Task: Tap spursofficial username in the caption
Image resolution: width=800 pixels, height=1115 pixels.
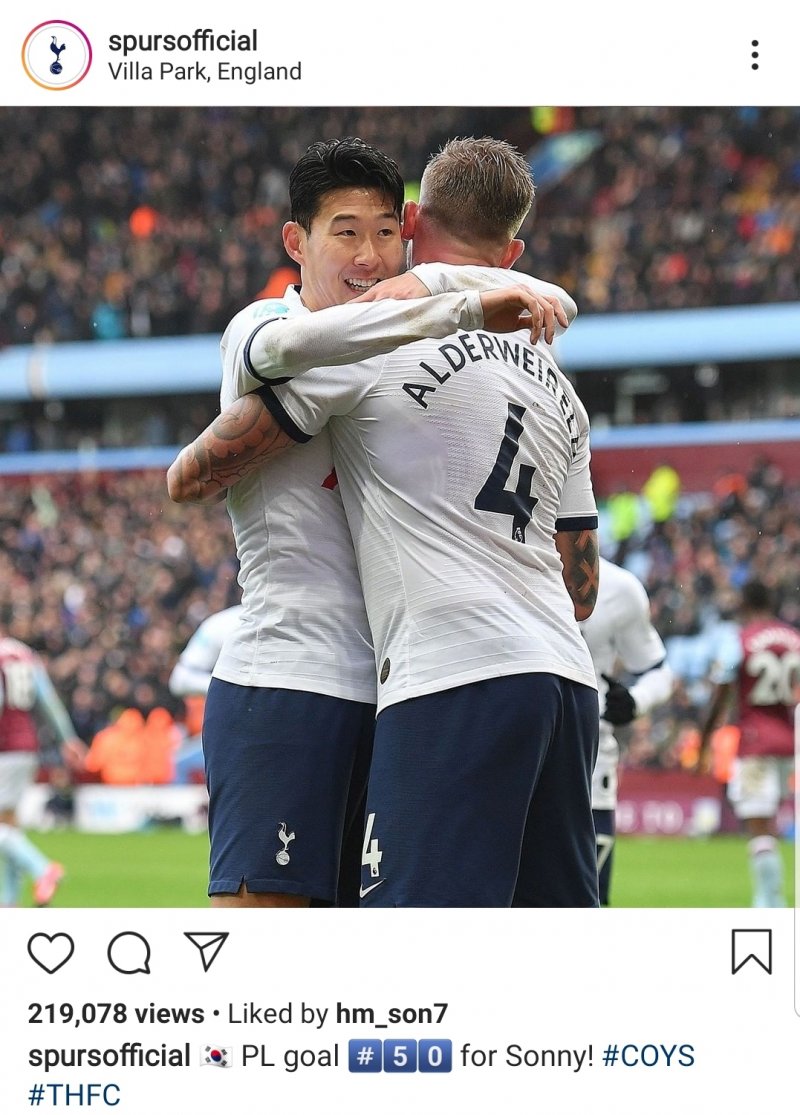Action: pos(109,1056)
